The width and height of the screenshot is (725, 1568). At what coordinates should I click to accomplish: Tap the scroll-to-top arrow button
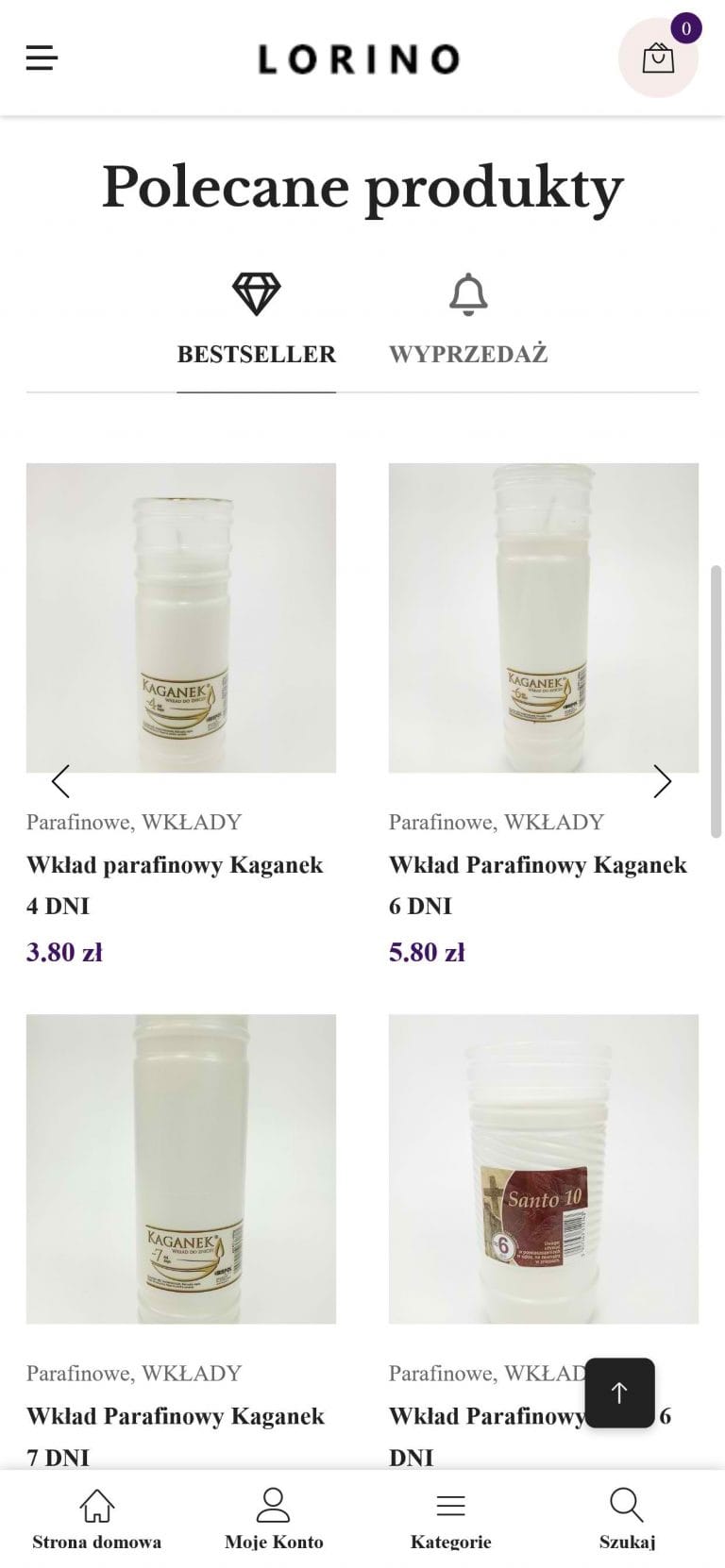pyautogui.click(x=619, y=1393)
